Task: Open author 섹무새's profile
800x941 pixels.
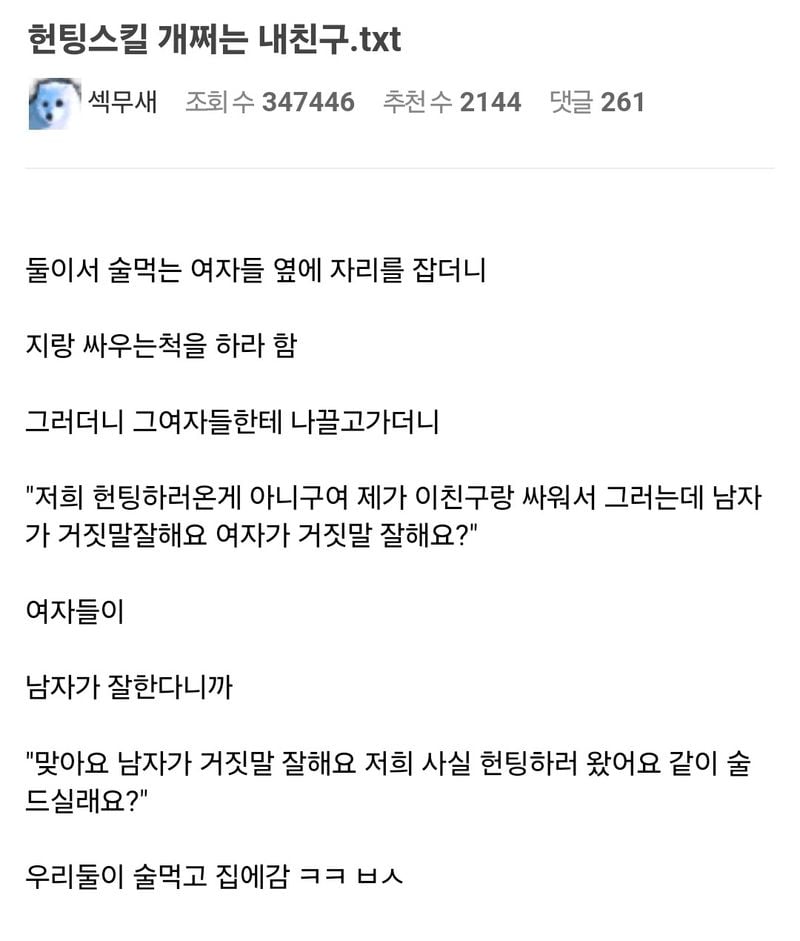Action: 124,102
